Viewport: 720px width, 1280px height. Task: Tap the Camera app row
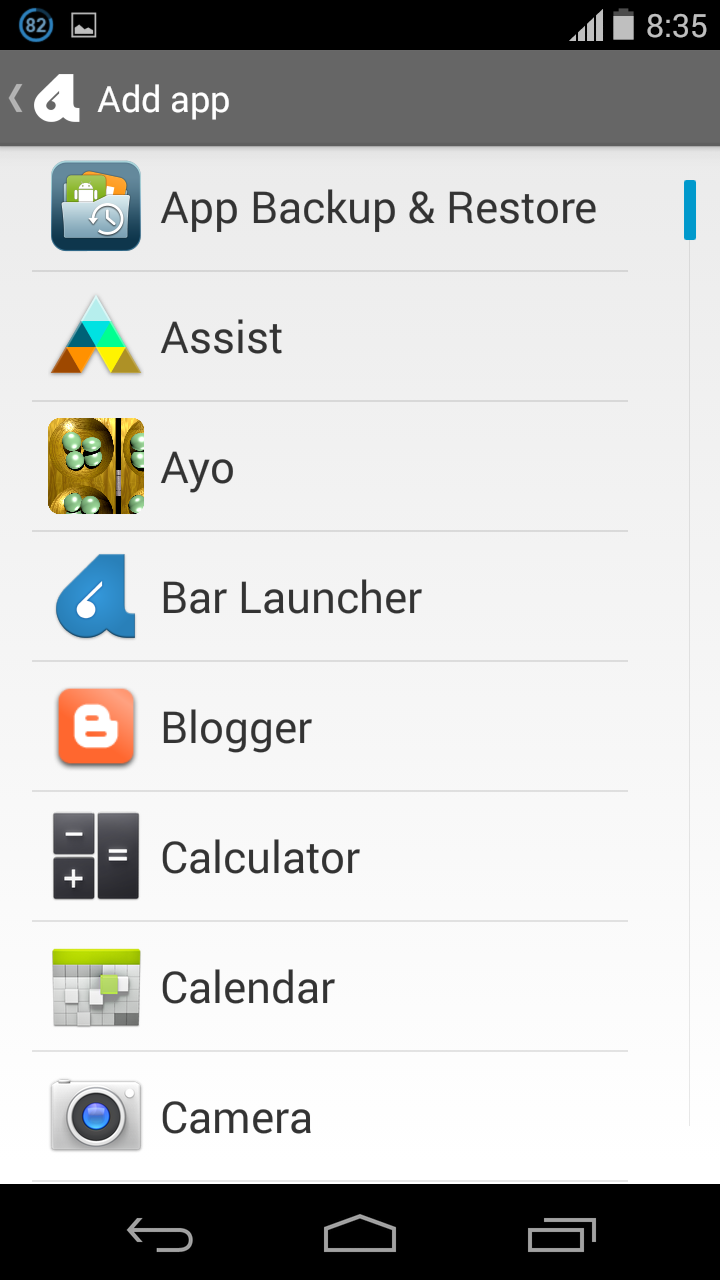click(330, 1118)
